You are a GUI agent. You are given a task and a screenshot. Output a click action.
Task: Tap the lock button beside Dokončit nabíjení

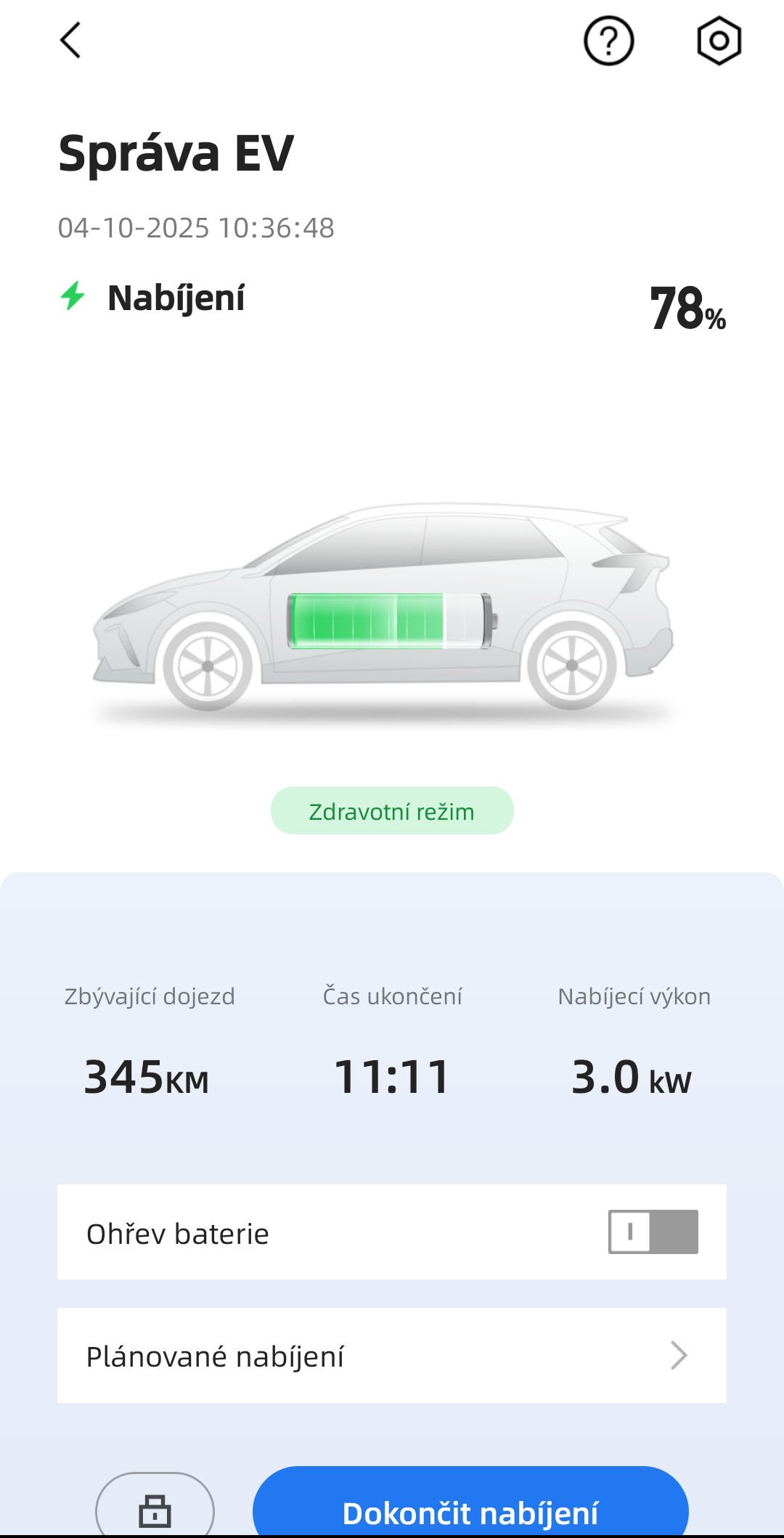pyautogui.click(x=155, y=1509)
